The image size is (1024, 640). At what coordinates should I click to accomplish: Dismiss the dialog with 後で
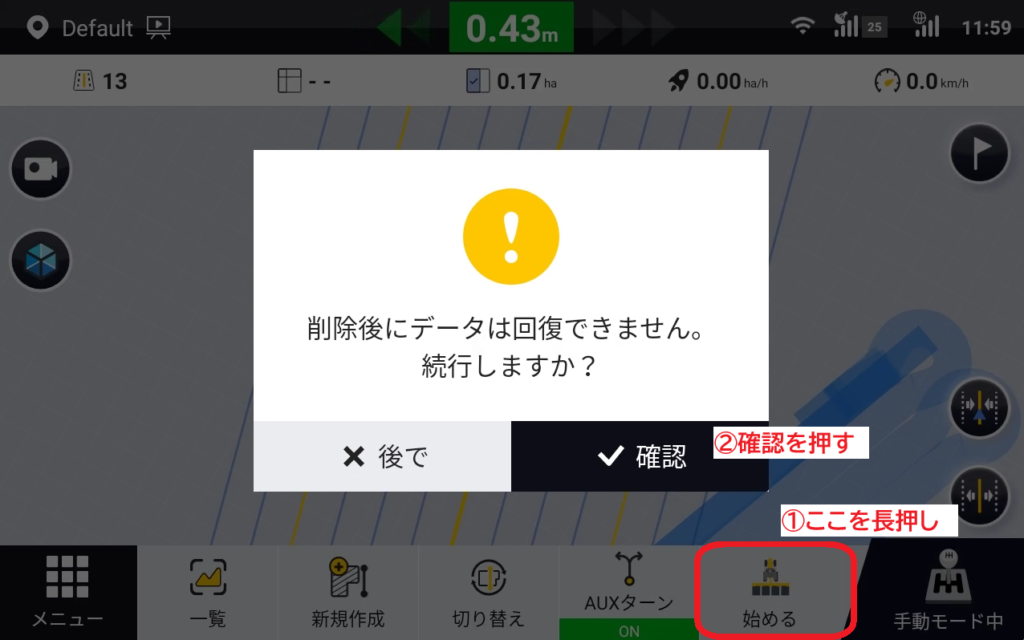(382, 457)
